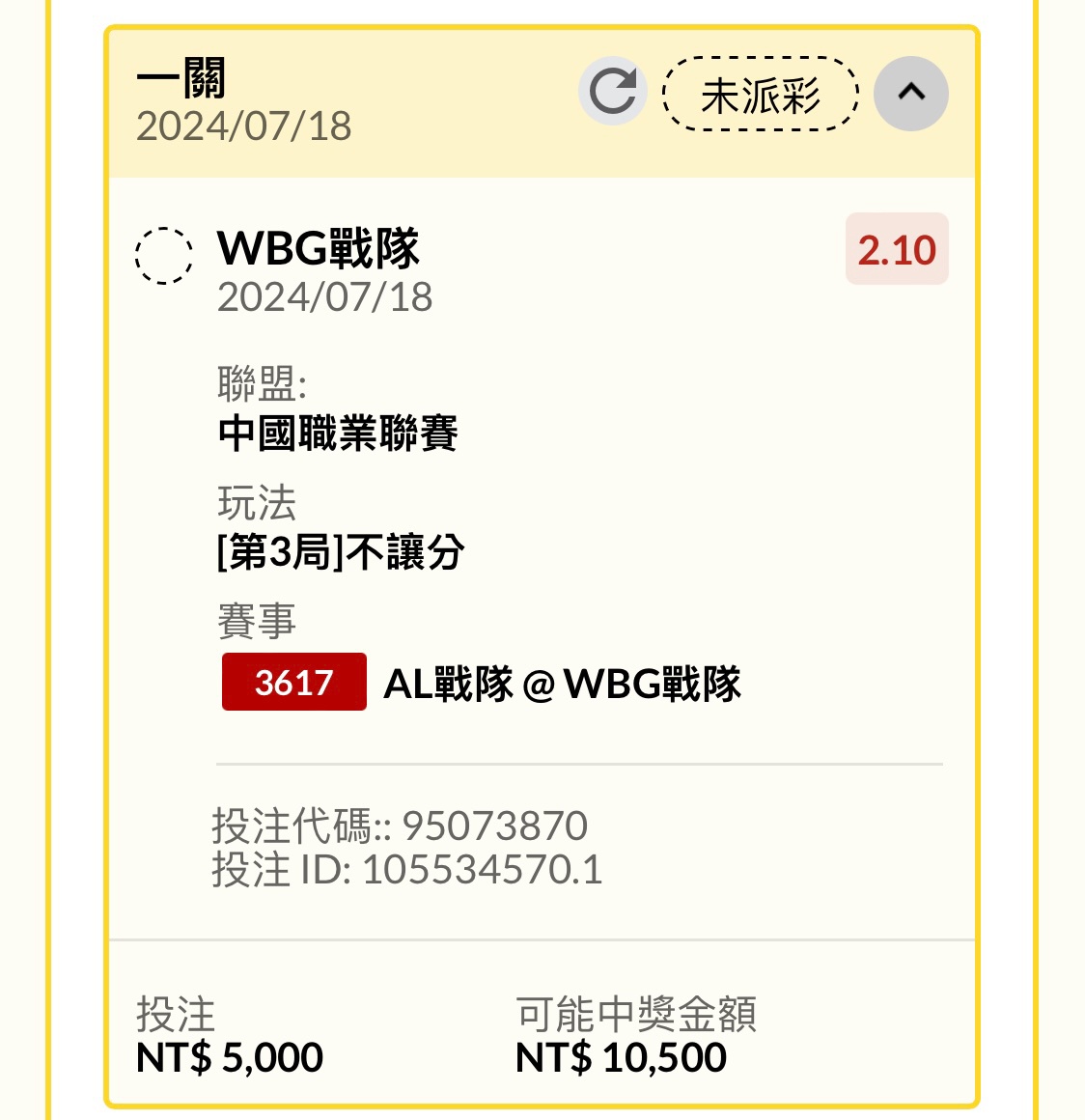This screenshot has height=1120, width=1085.
Task: Collapse the 一關 bet details card
Action: (910, 93)
